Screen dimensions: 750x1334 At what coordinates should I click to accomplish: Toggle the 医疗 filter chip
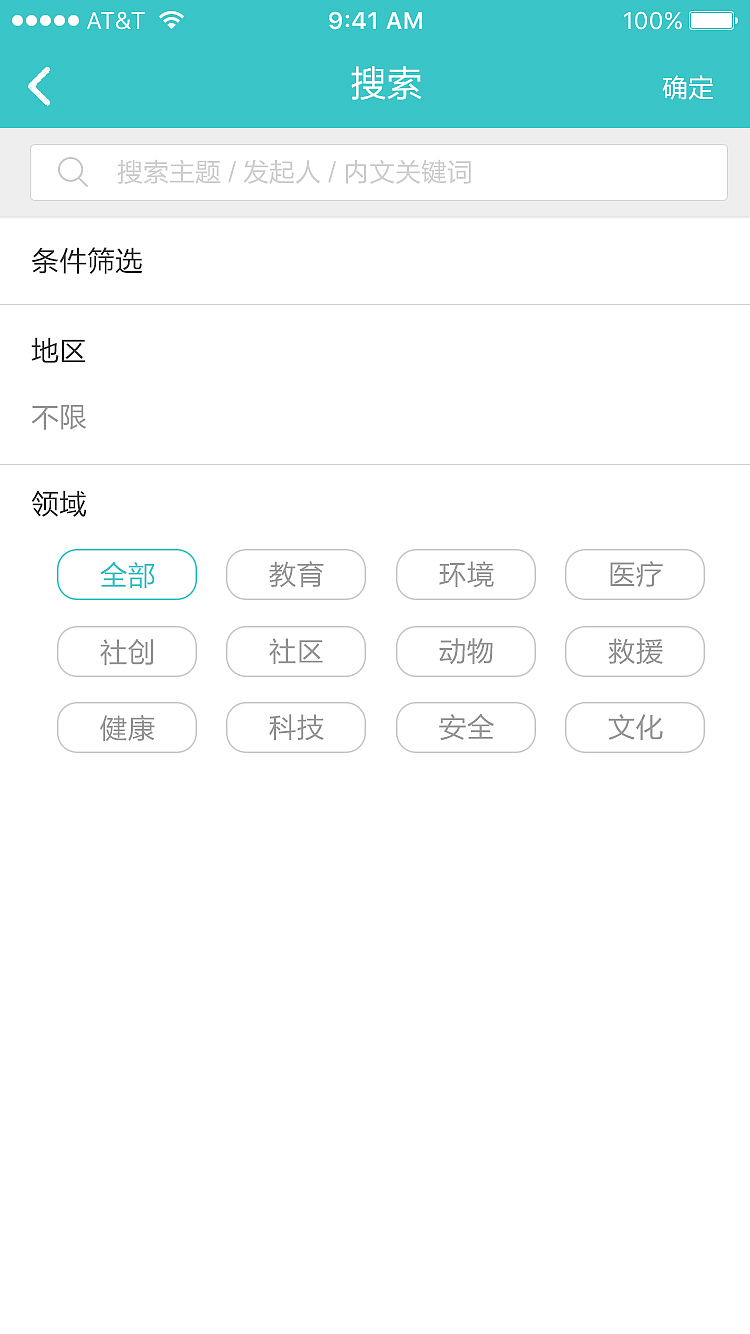click(634, 575)
